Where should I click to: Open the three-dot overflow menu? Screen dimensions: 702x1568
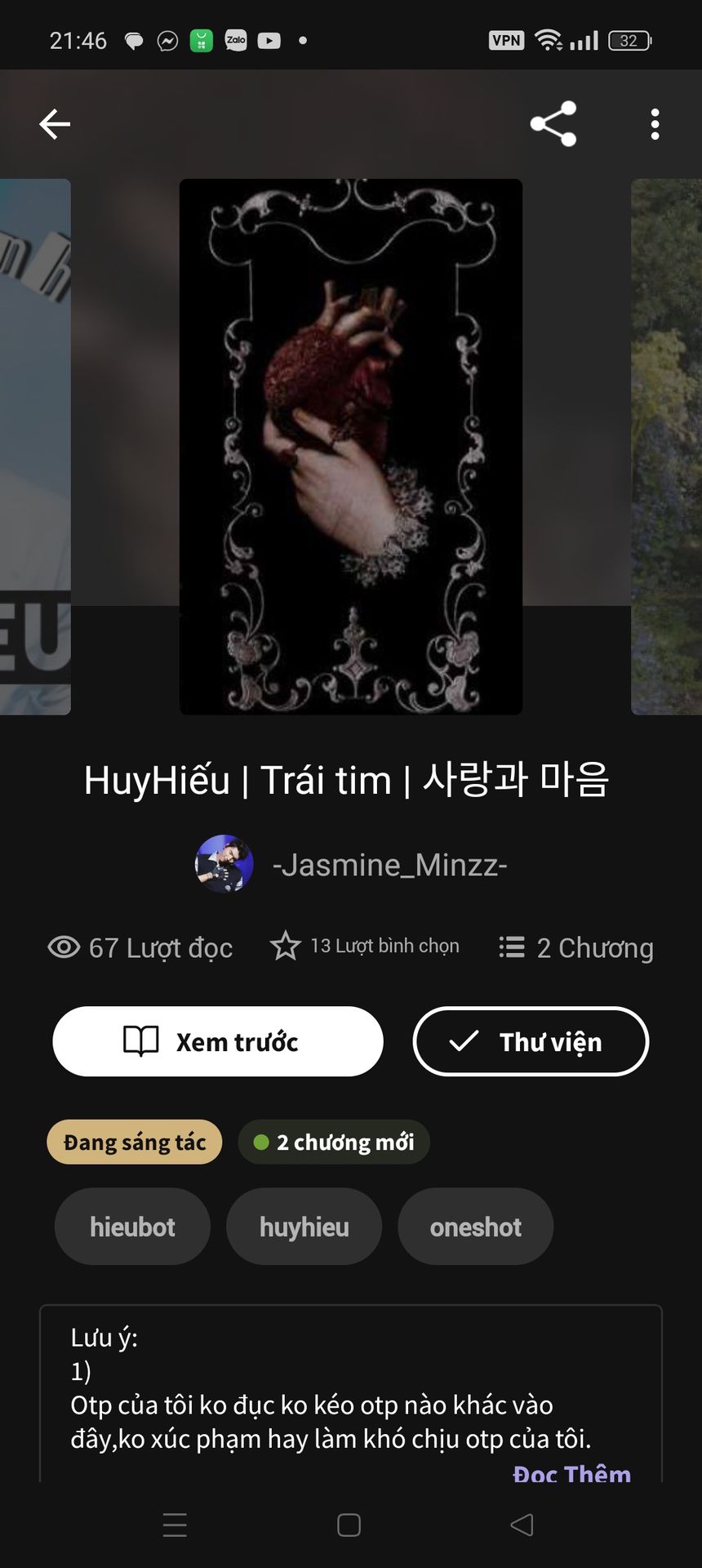pos(655,124)
